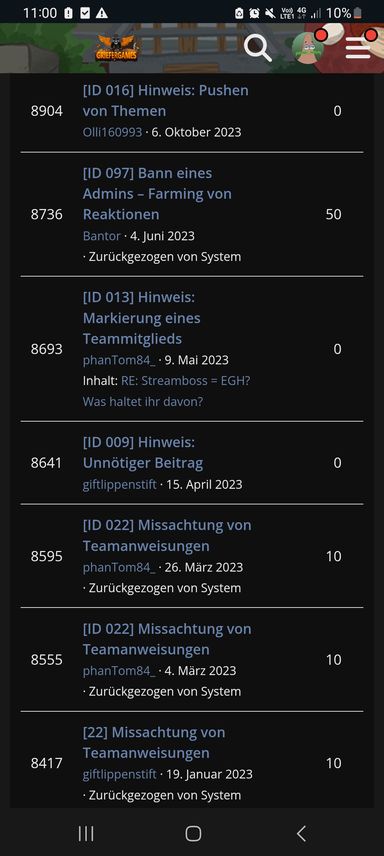Open "[ID 013] Hinweis: Markierung eines Teammitglieds"
This screenshot has width=384, height=856.
tap(141, 318)
